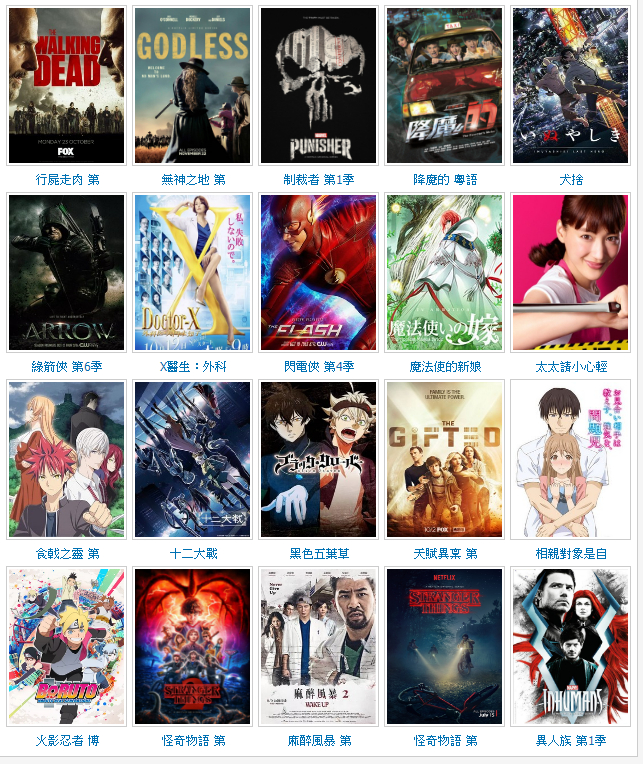Open Boruto 火影忍者 博 tile

[67, 646]
